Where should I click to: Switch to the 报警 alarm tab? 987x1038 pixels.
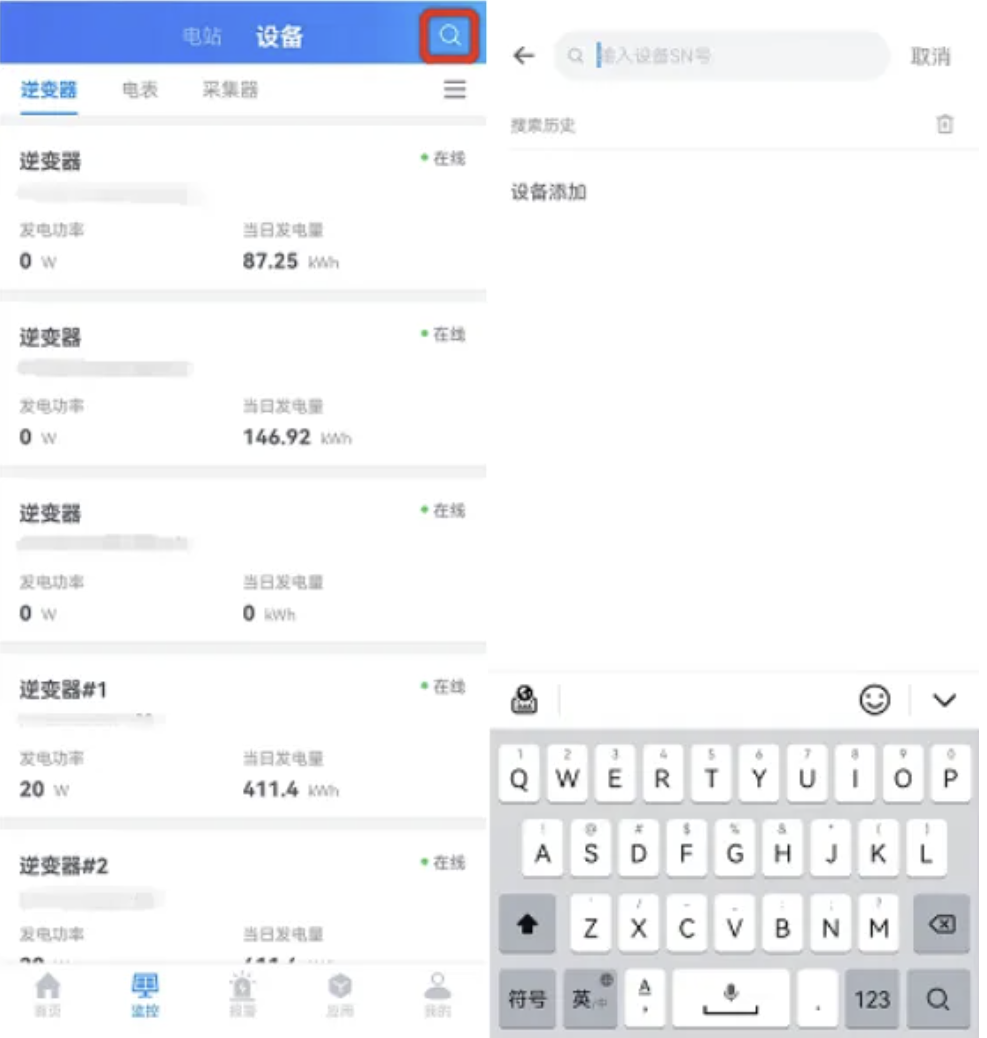point(243,995)
